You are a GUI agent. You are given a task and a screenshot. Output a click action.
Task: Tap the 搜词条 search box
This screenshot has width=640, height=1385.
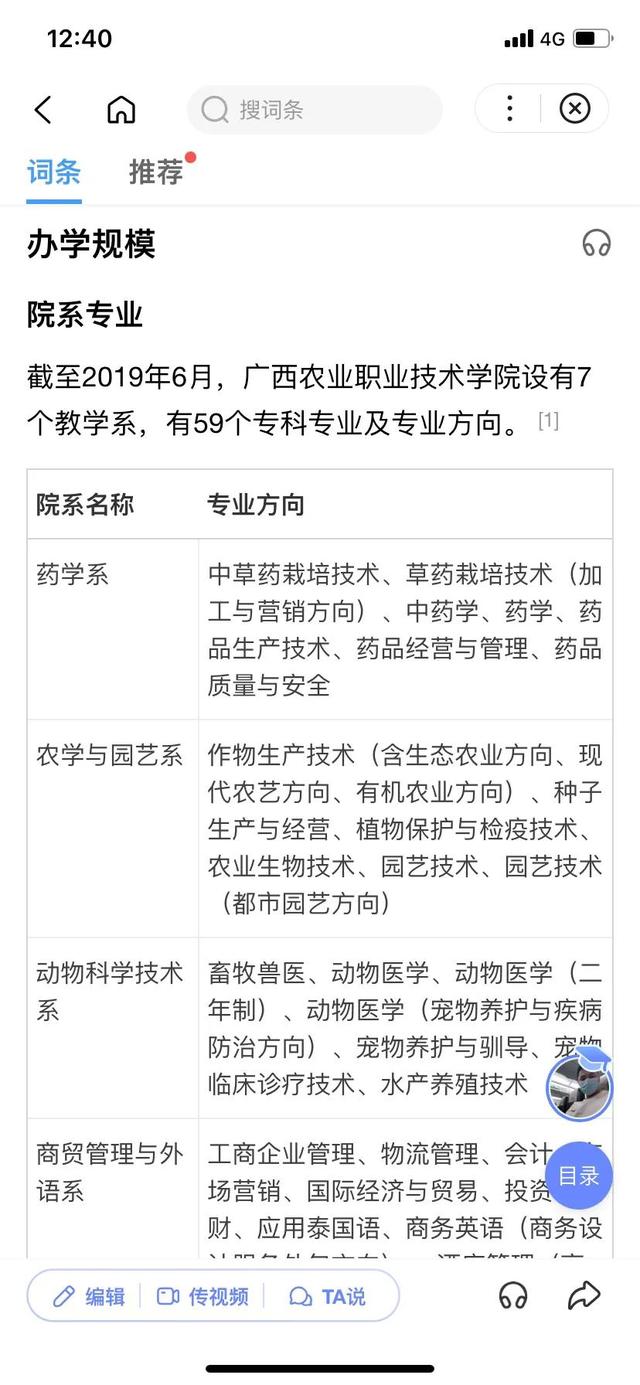click(x=315, y=109)
